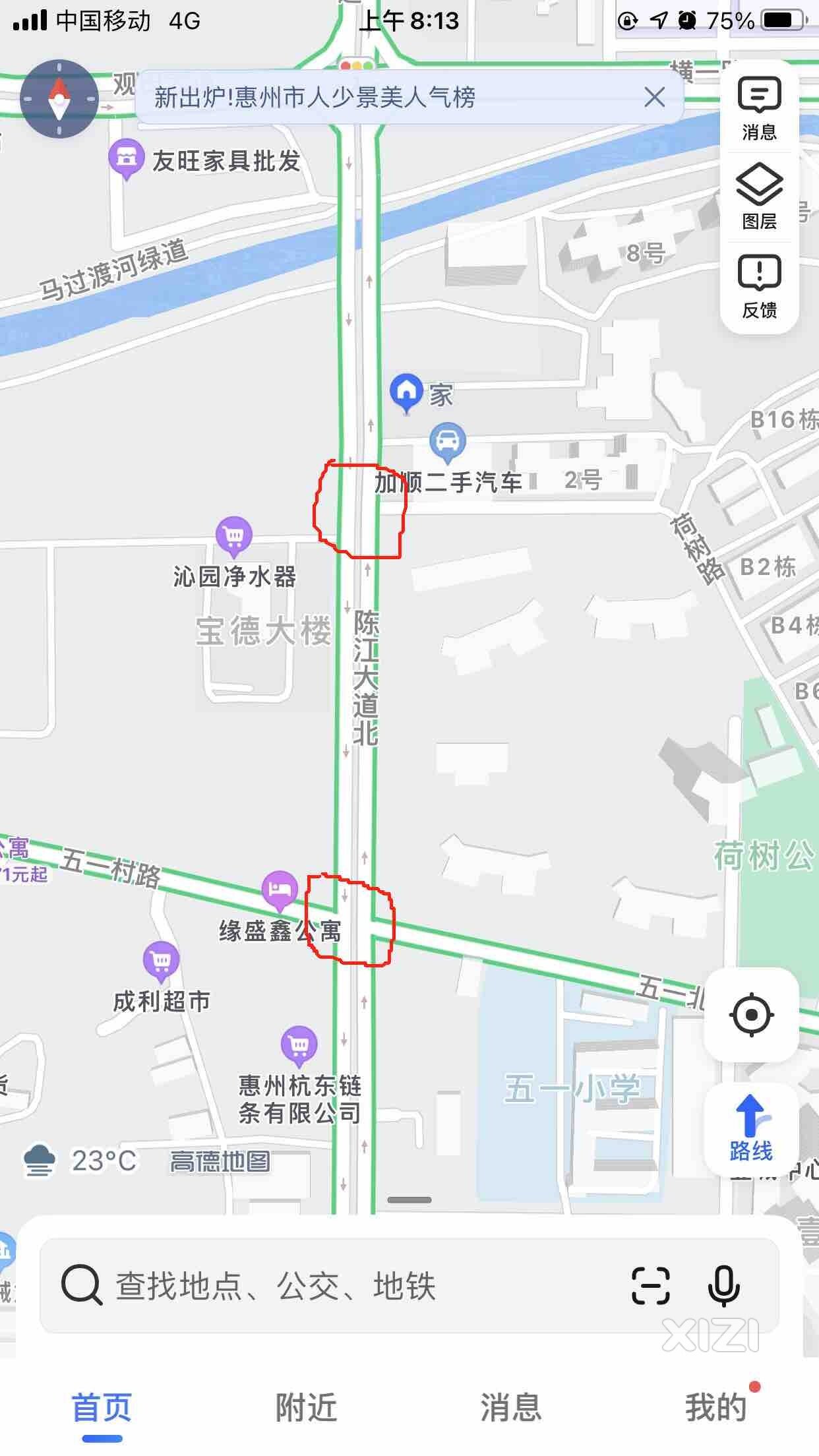Select the 首页 tab
This screenshot has height=1456, width=819.
click(x=102, y=1407)
